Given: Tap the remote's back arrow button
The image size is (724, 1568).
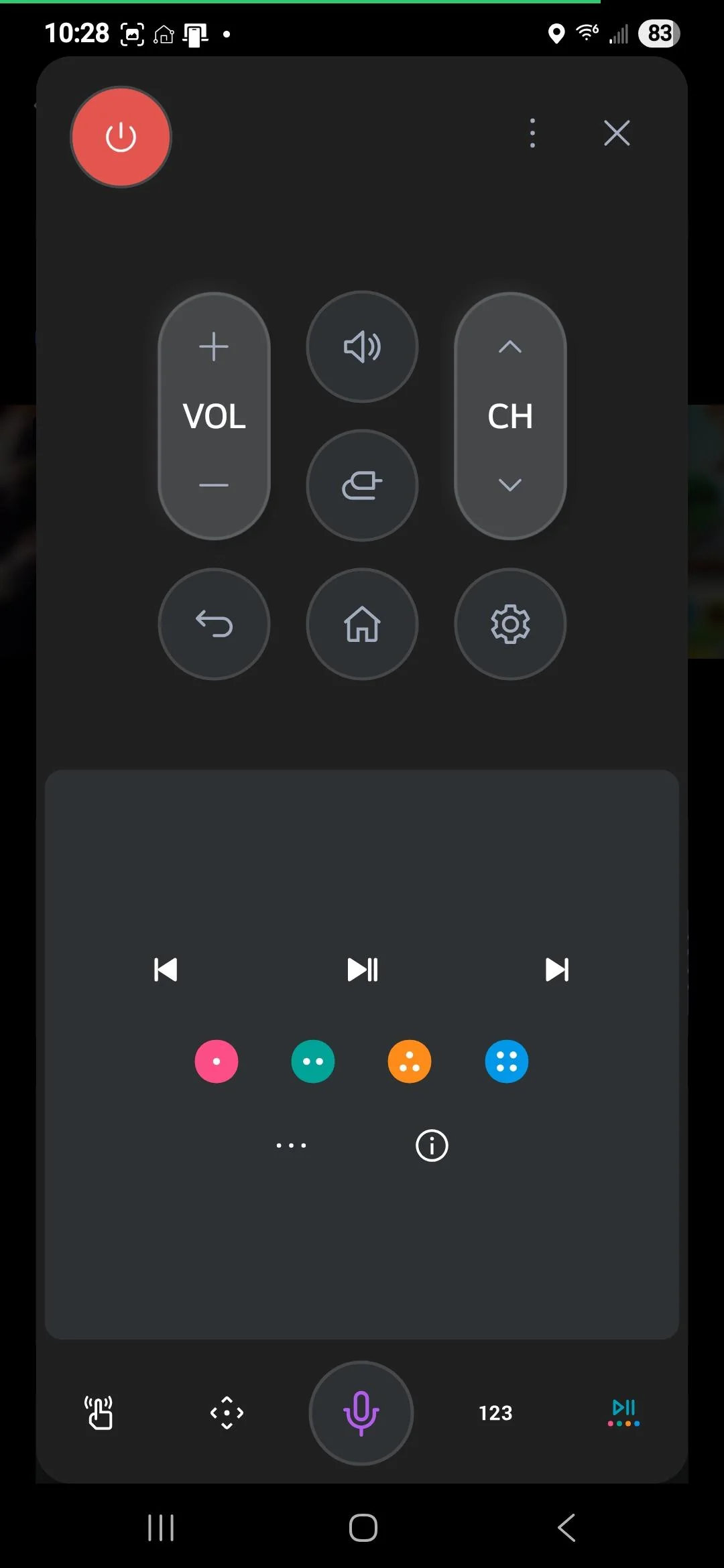Looking at the screenshot, I should pyautogui.click(x=214, y=624).
